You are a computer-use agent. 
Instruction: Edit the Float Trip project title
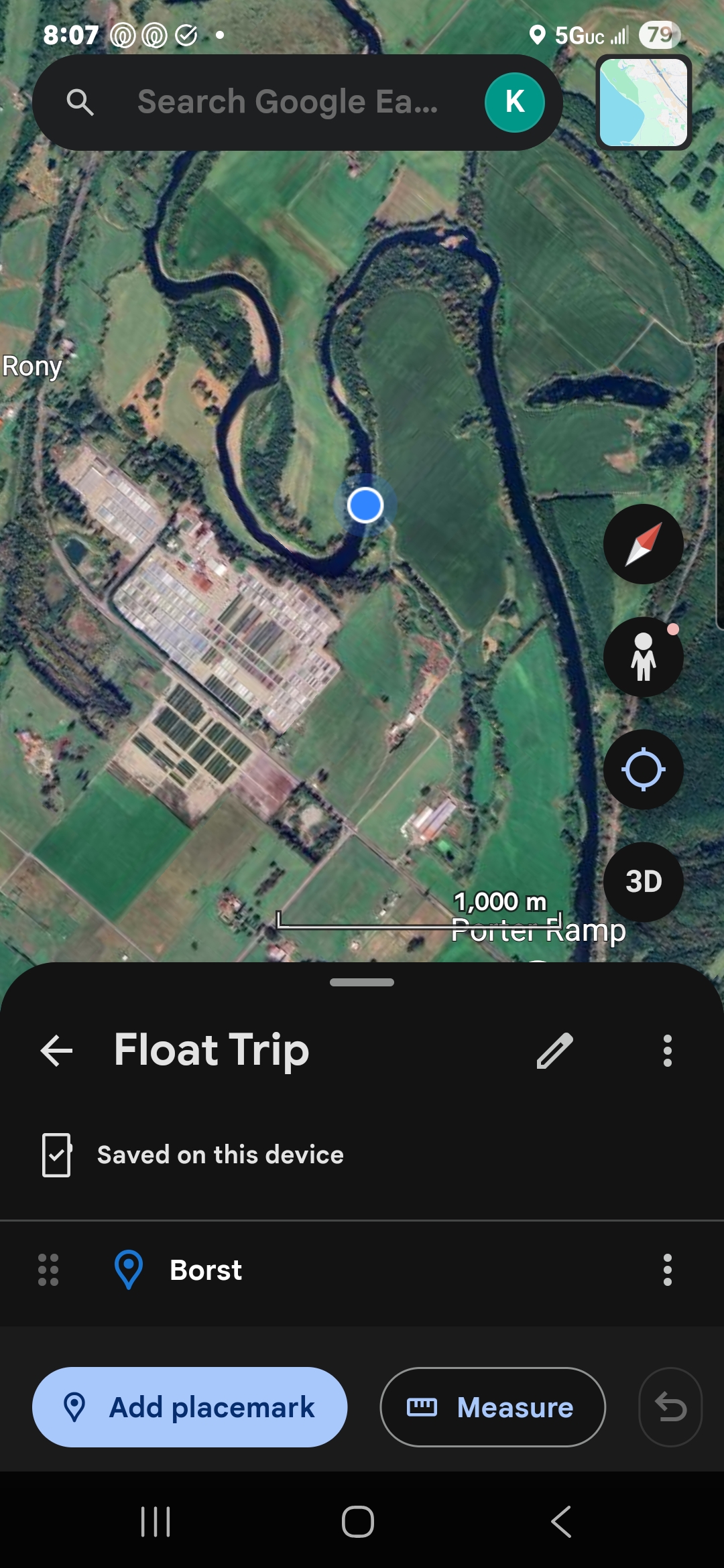point(555,1050)
